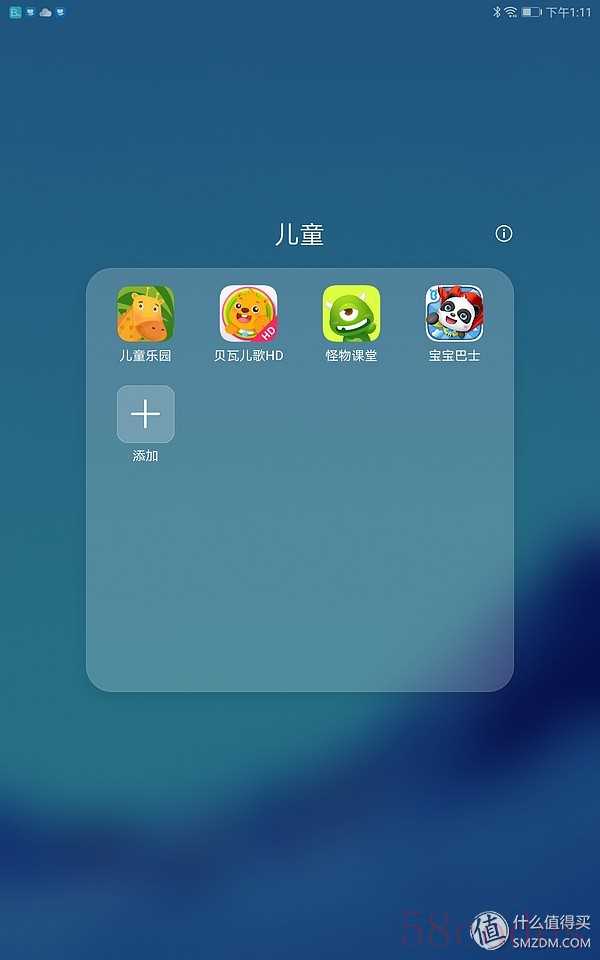
Task: Open the 怪物课堂 app
Action: pos(351,314)
